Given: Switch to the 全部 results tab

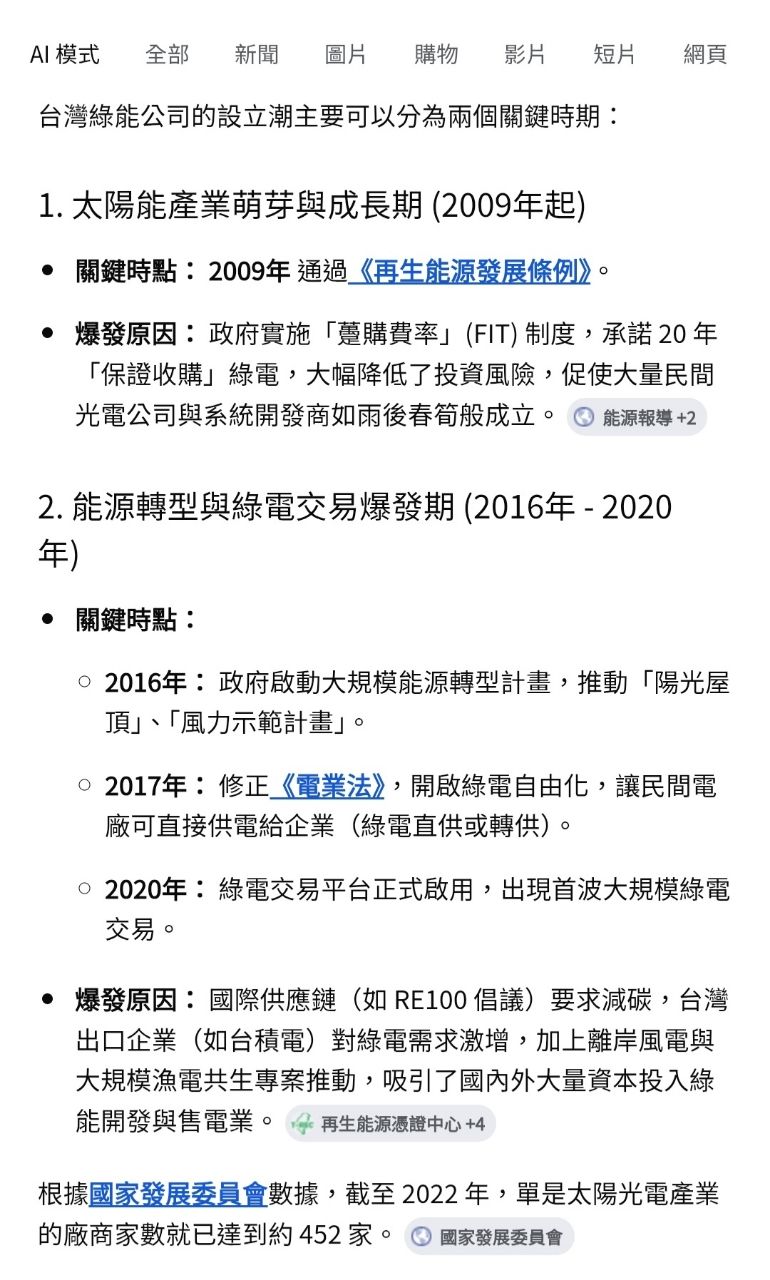Looking at the screenshot, I should click(167, 54).
